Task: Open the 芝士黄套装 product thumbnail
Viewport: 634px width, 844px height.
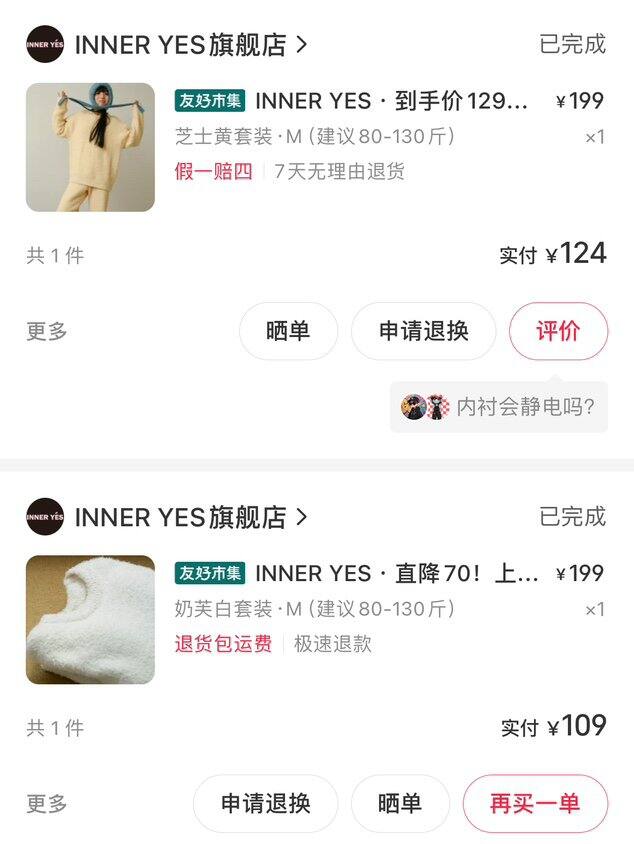Action: [90, 147]
